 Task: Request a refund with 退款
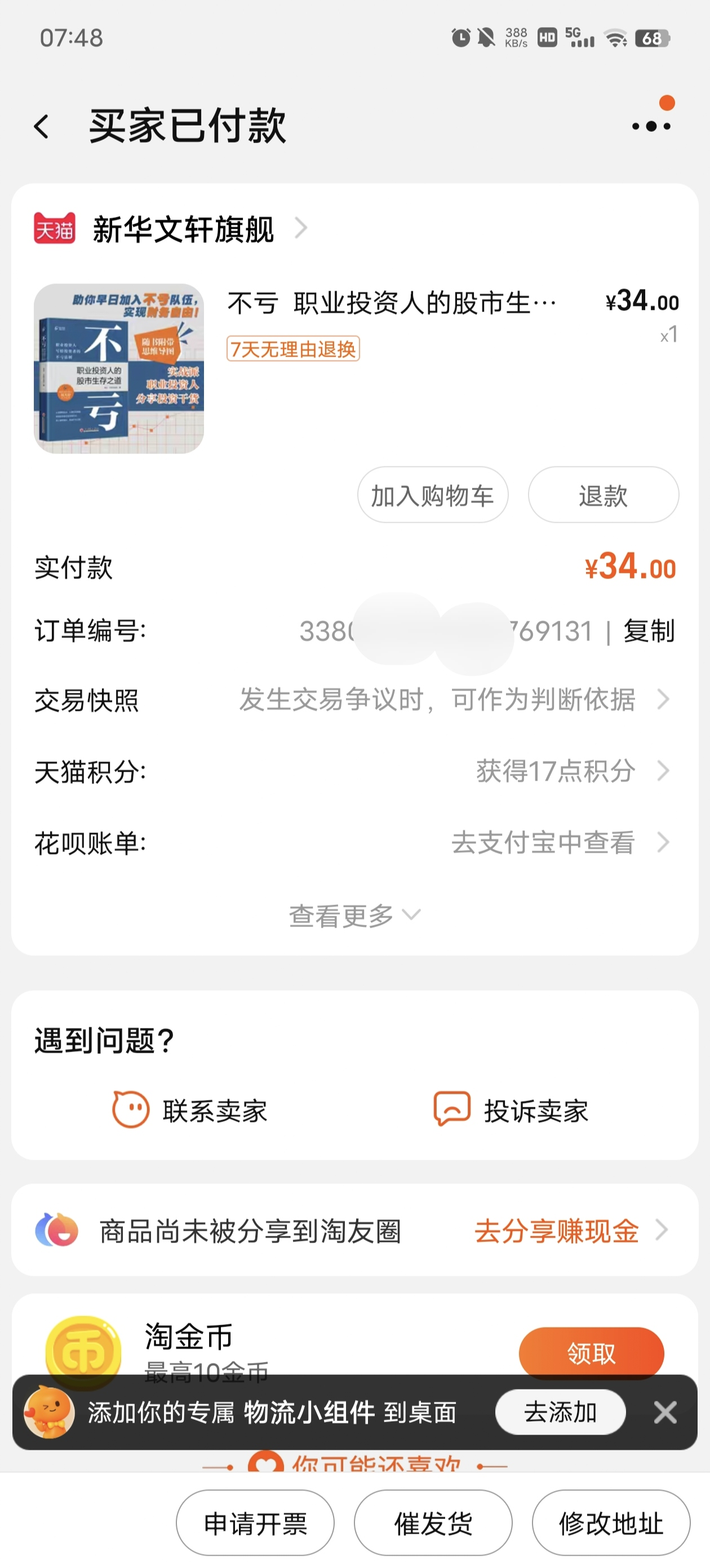(x=603, y=496)
